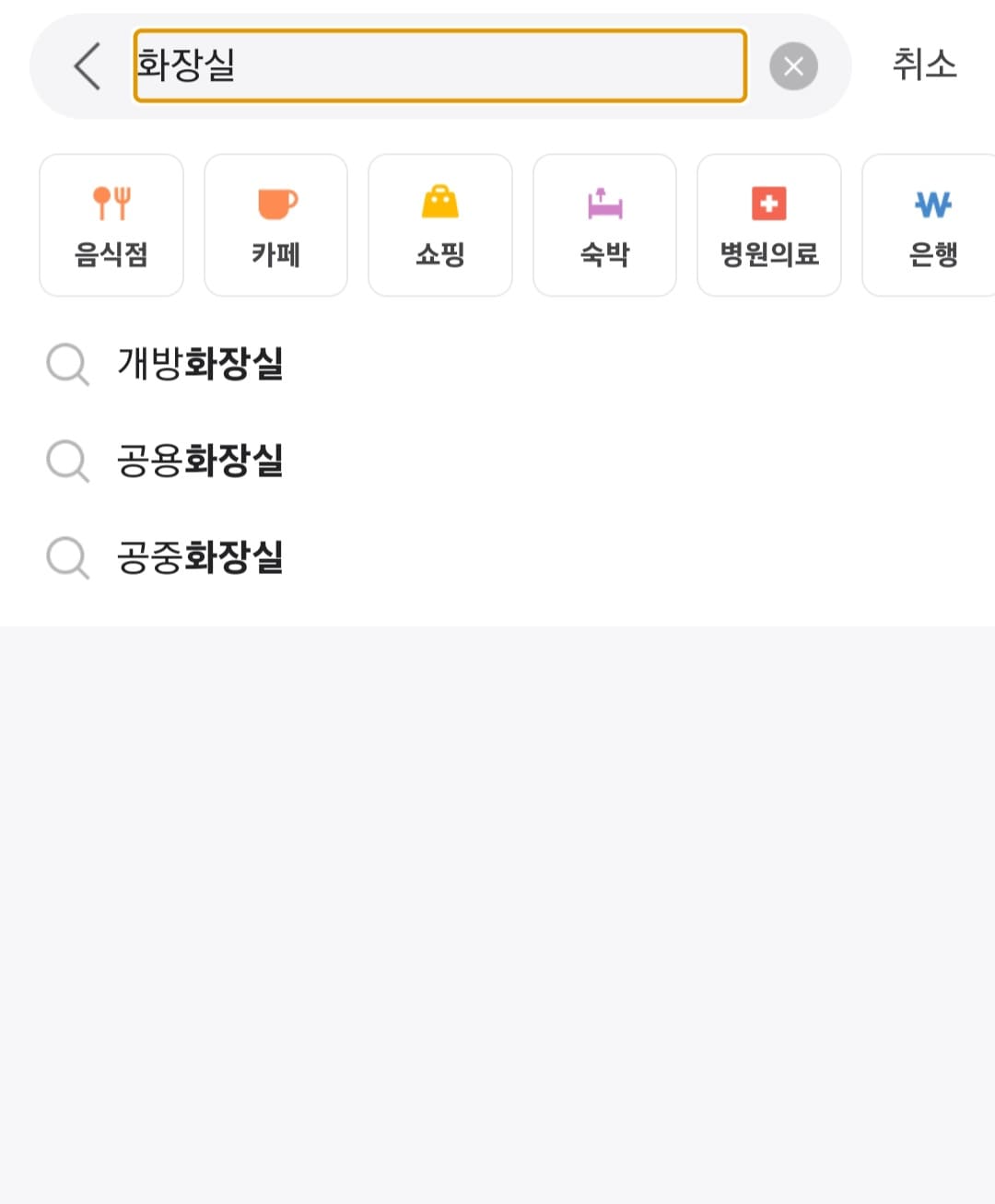This screenshot has width=995, height=1204.
Task: Select the 숙박 accommodation category icon
Action: (x=603, y=224)
